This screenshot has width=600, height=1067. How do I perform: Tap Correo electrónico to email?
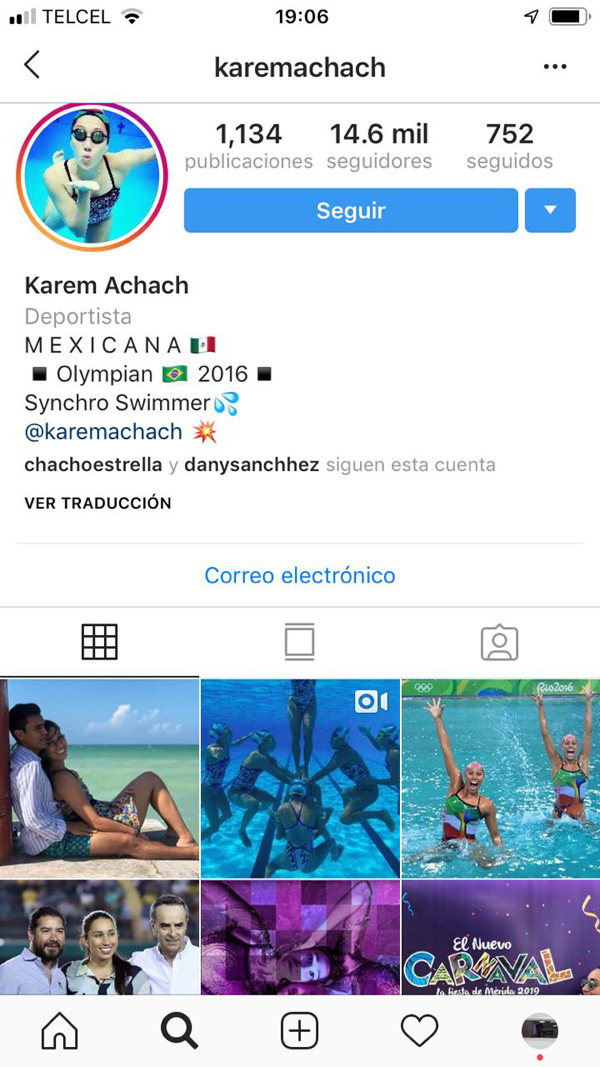tap(300, 576)
